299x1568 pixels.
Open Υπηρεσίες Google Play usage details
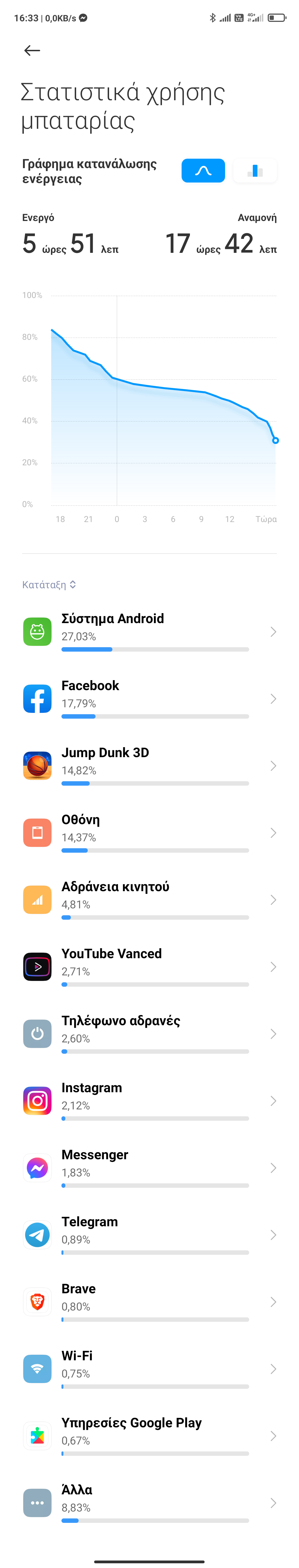click(x=149, y=1435)
